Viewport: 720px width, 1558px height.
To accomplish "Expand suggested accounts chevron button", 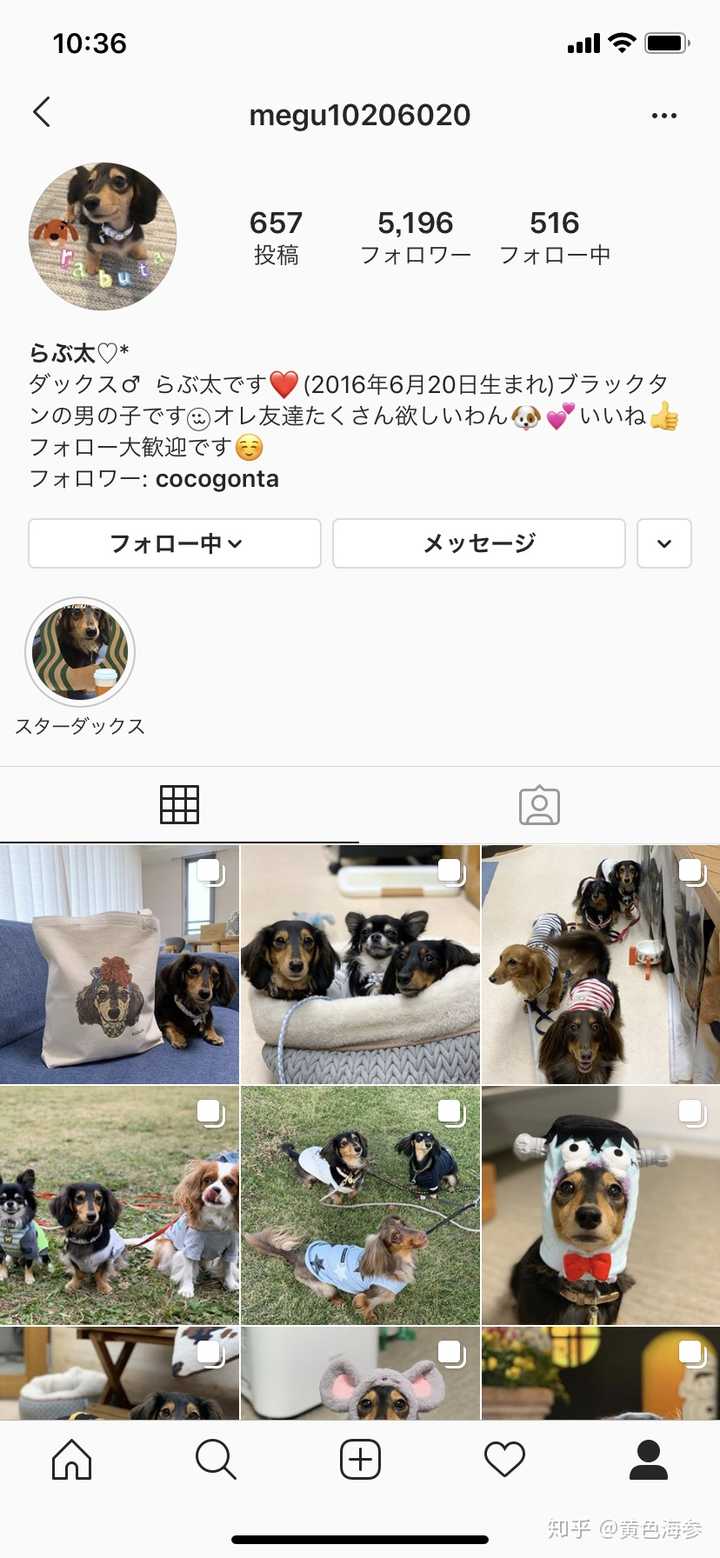I will pyautogui.click(x=664, y=543).
